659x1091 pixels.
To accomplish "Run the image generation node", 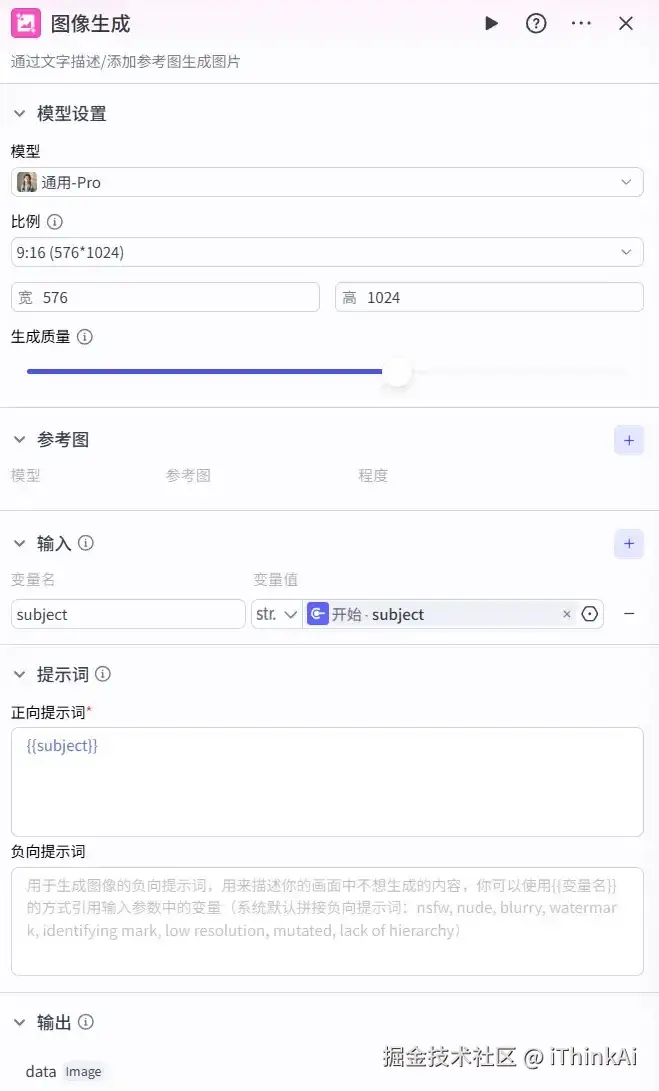I will click(491, 23).
